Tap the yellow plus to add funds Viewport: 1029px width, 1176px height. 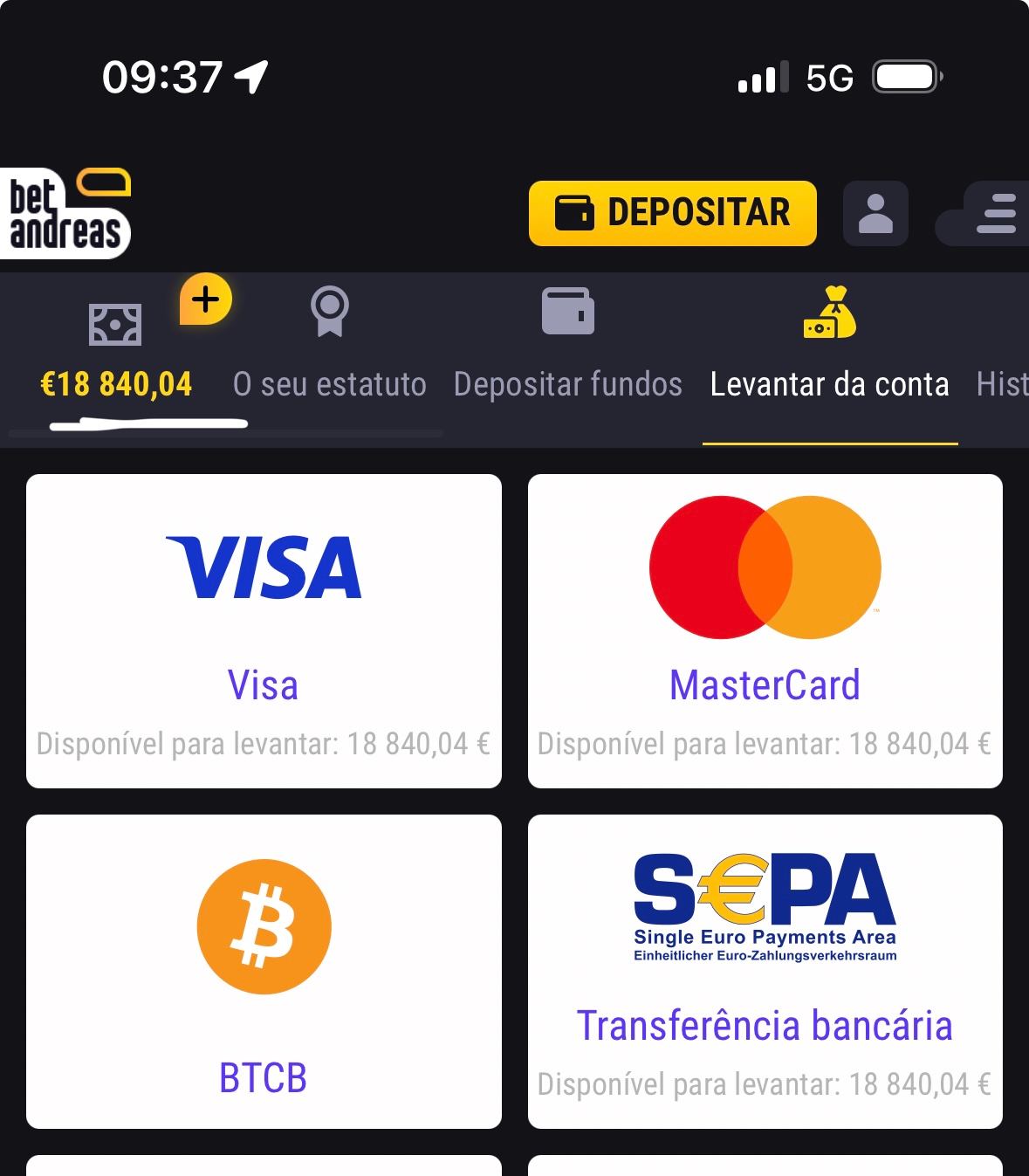pos(206,299)
